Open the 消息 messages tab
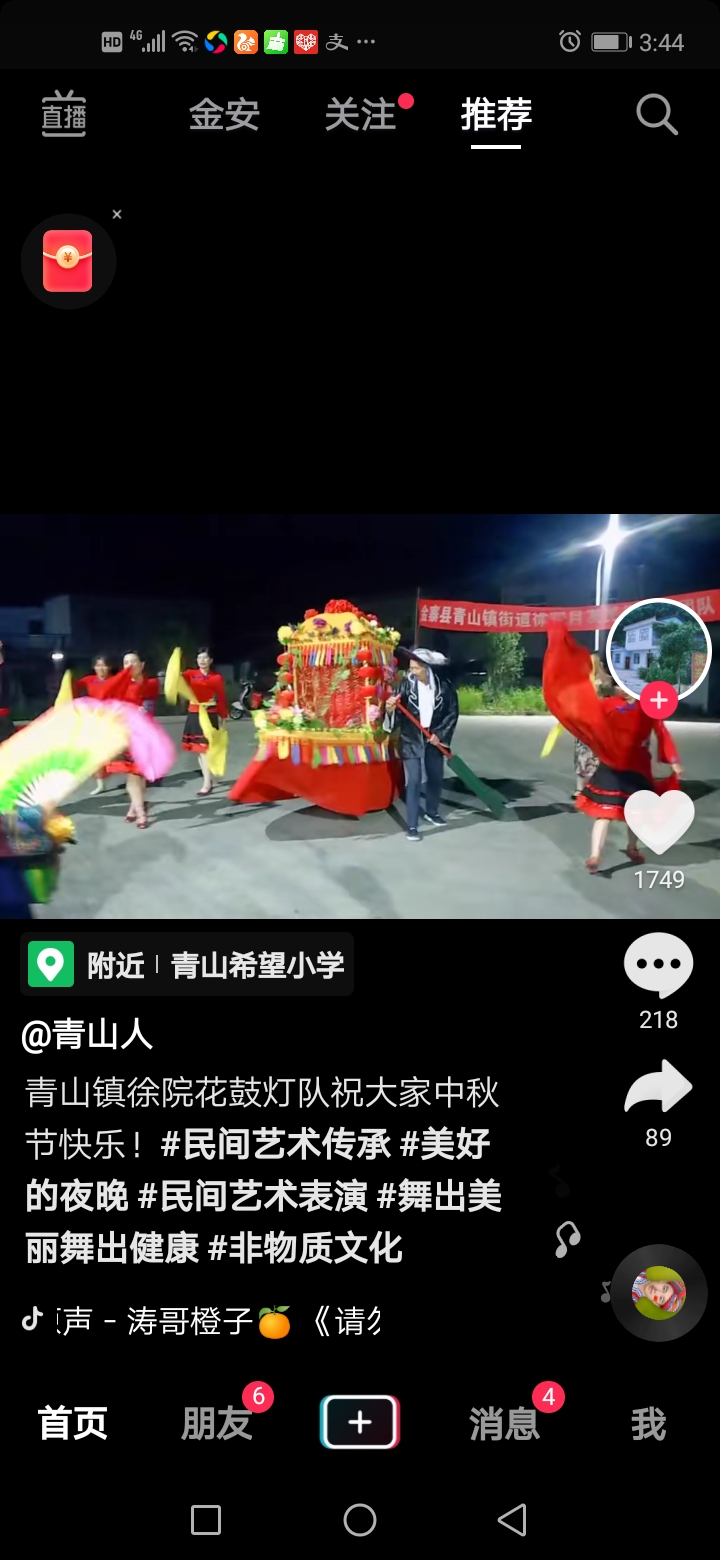 tap(504, 1424)
